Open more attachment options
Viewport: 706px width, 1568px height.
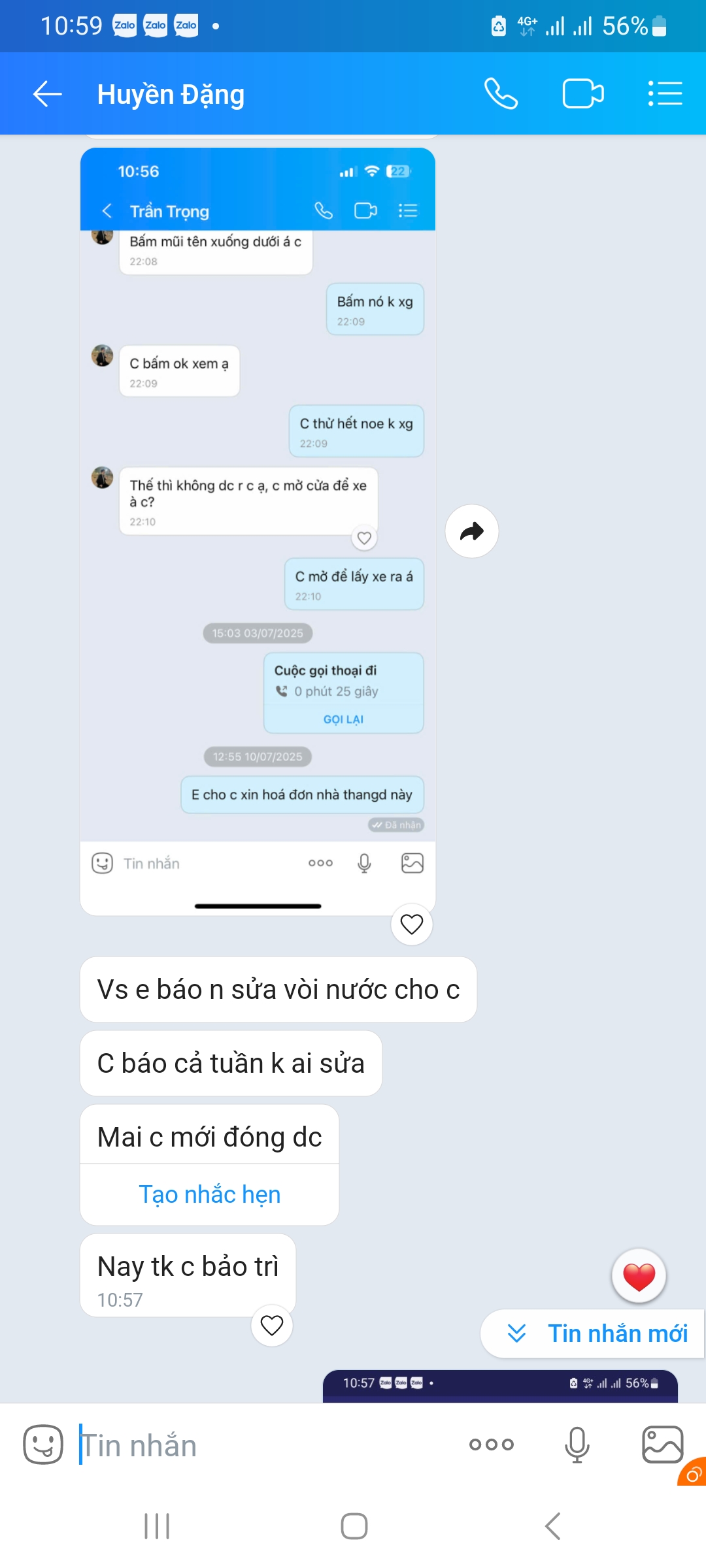492,1445
